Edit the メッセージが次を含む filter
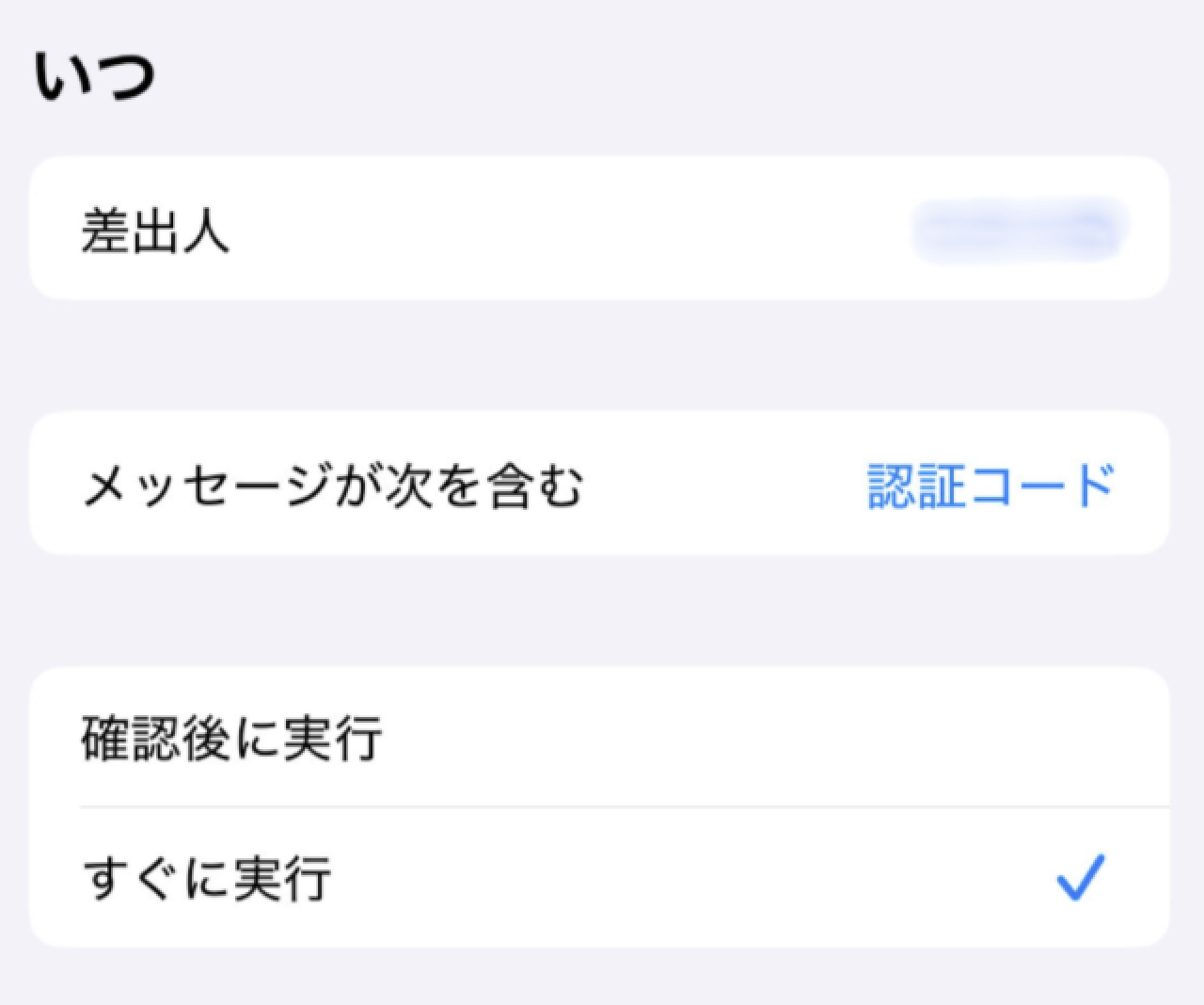The width and height of the screenshot is (1204, 1005). [599, 486]
